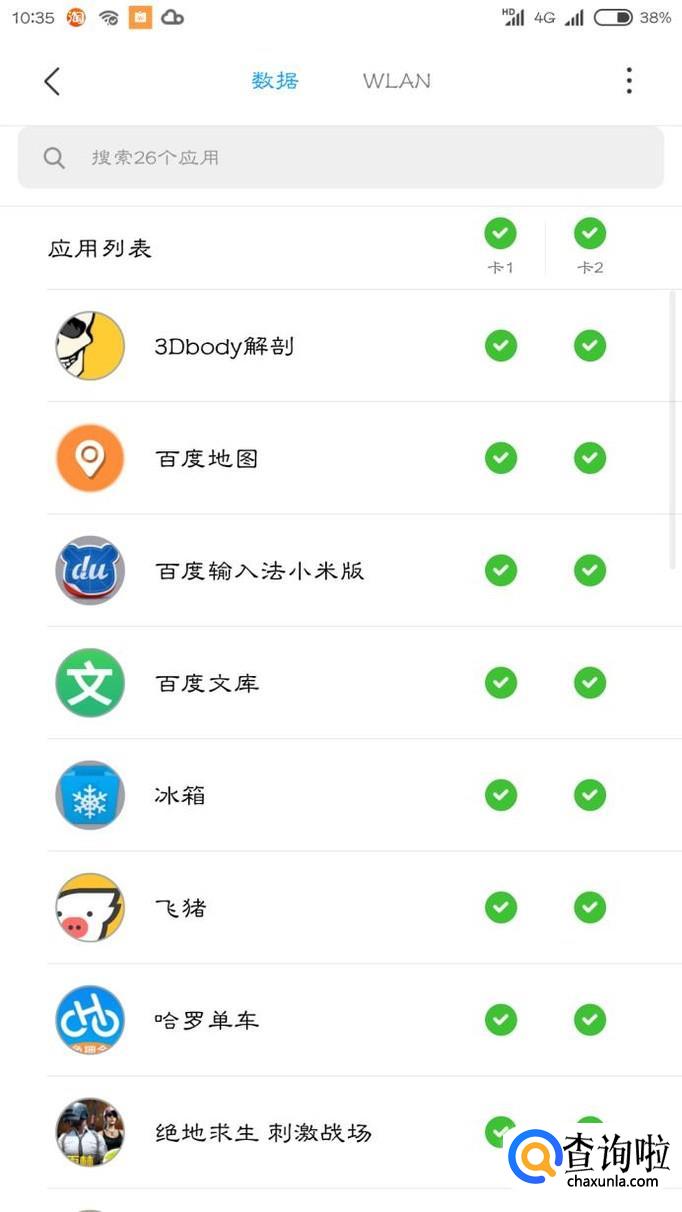Viewport: 682px width, 1212px height.
Task: Switch to the WLAN tab
Action: pyautogui.click(x=397, y=81)
